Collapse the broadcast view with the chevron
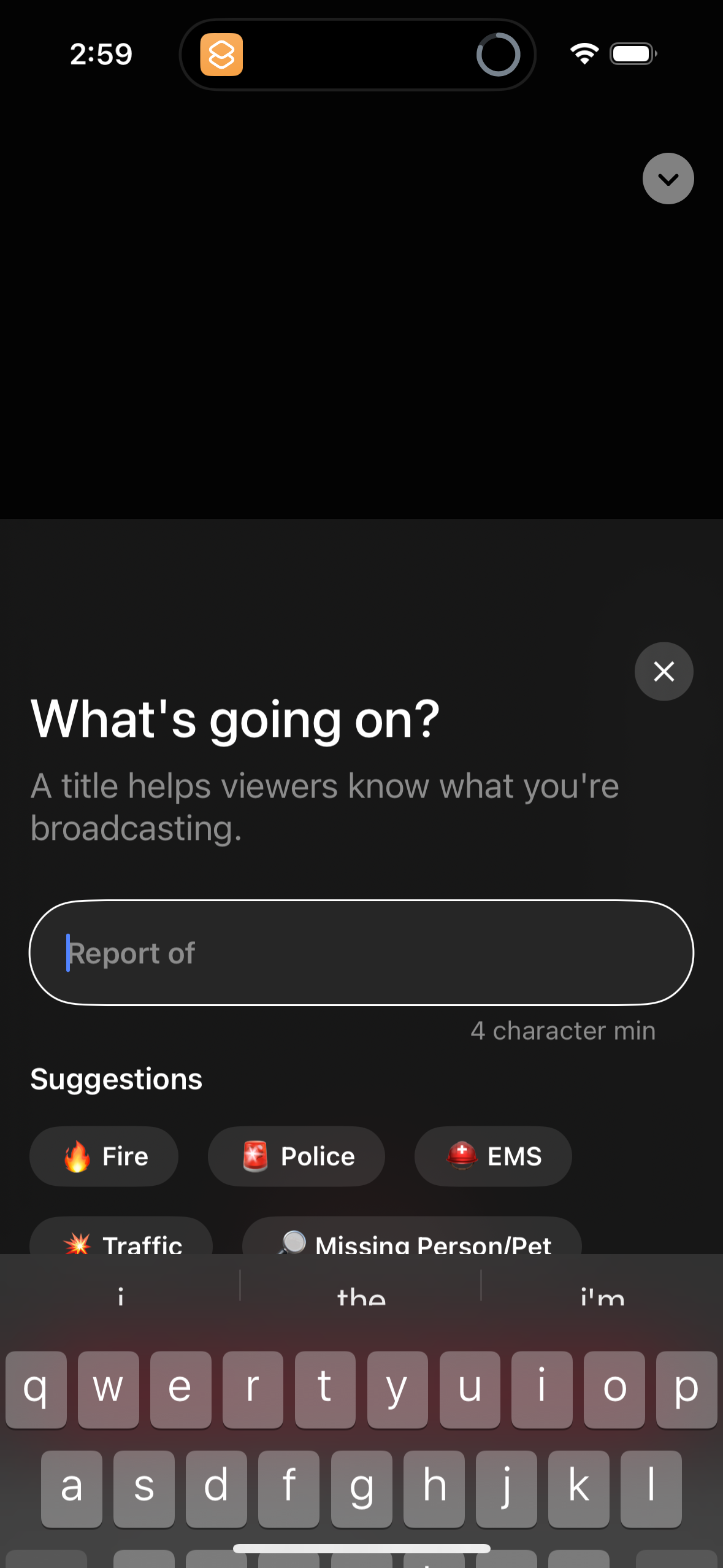 pyautogui.click(x=668, y=179)
